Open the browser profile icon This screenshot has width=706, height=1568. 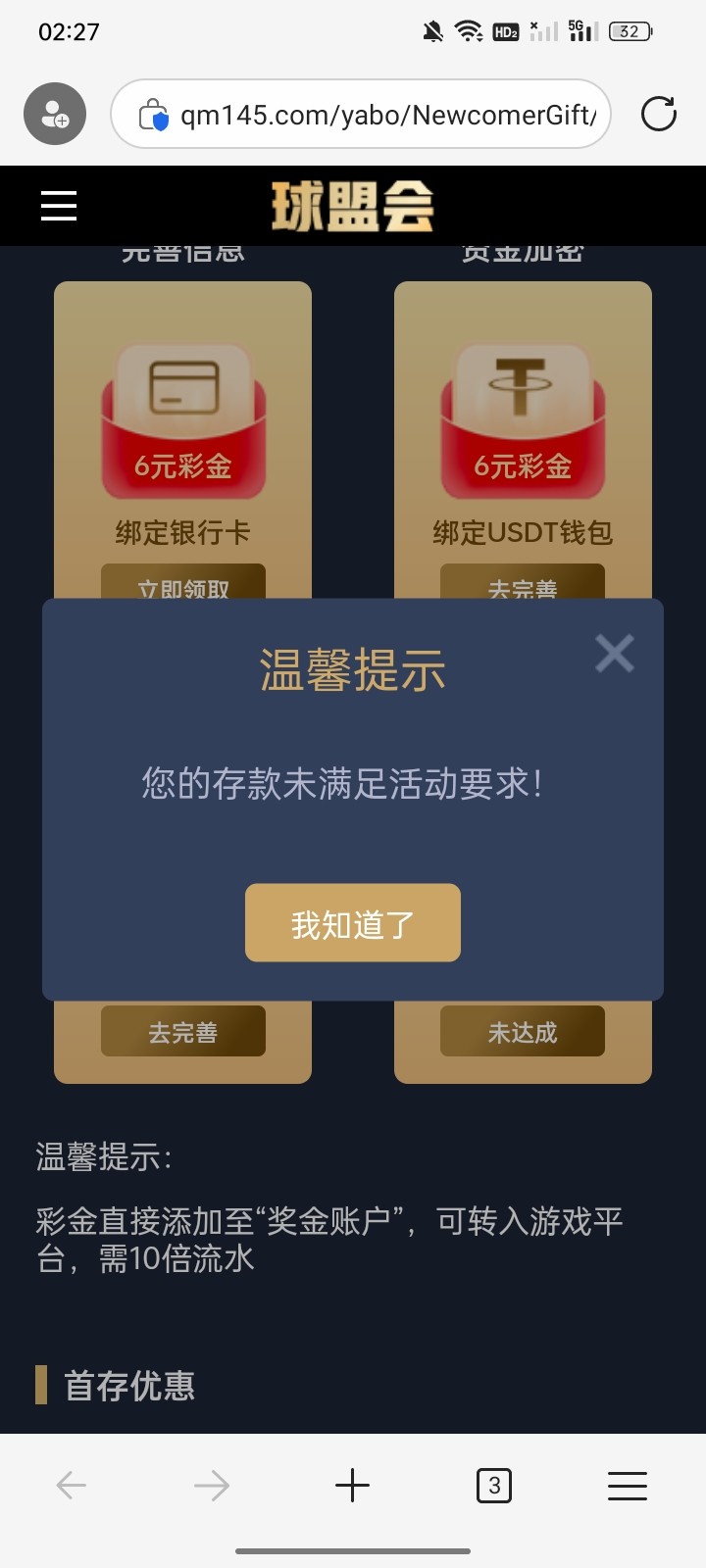(x=55, y=115)
